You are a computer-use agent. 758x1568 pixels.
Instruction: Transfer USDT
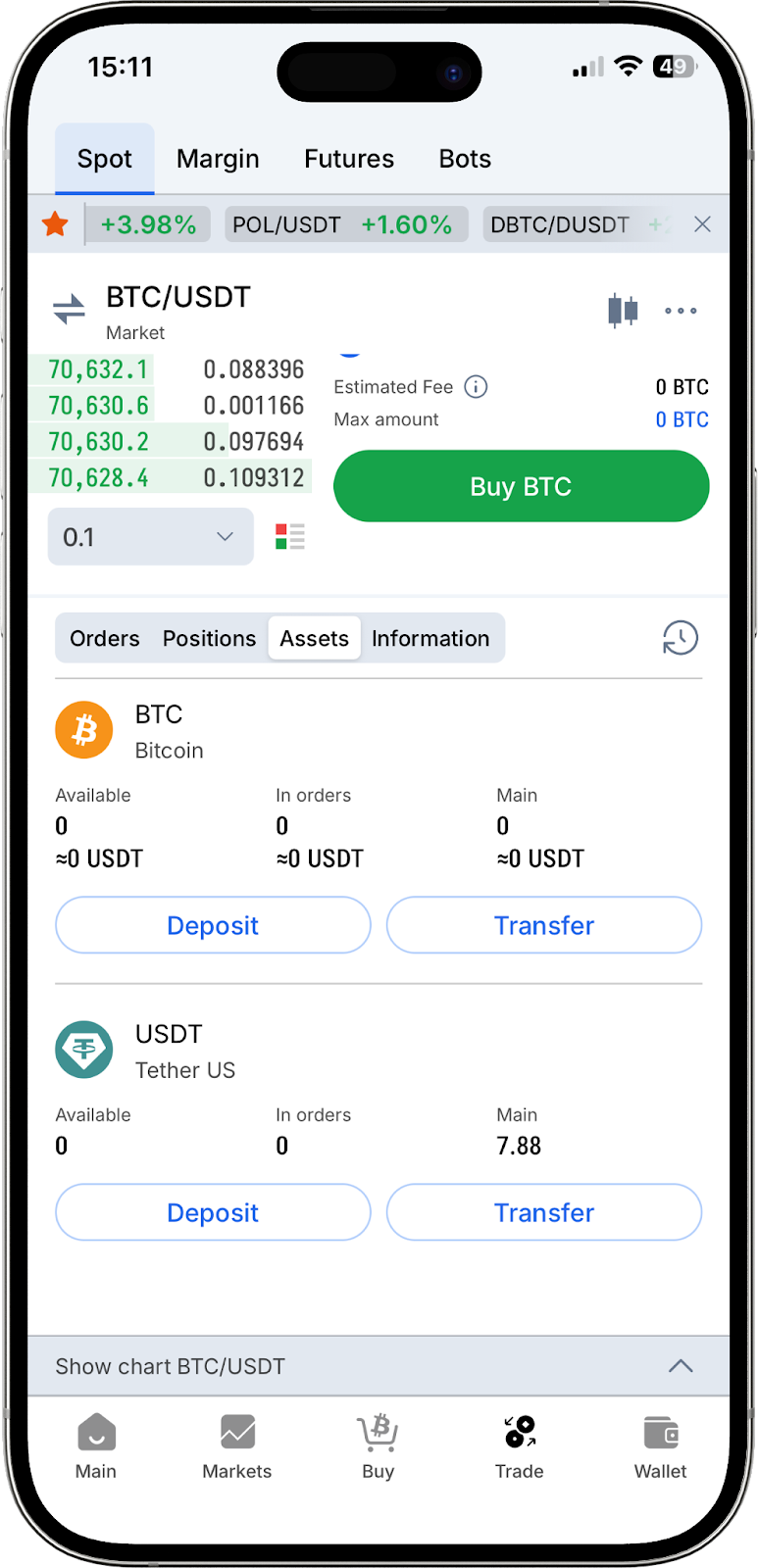click(544, 1212)
